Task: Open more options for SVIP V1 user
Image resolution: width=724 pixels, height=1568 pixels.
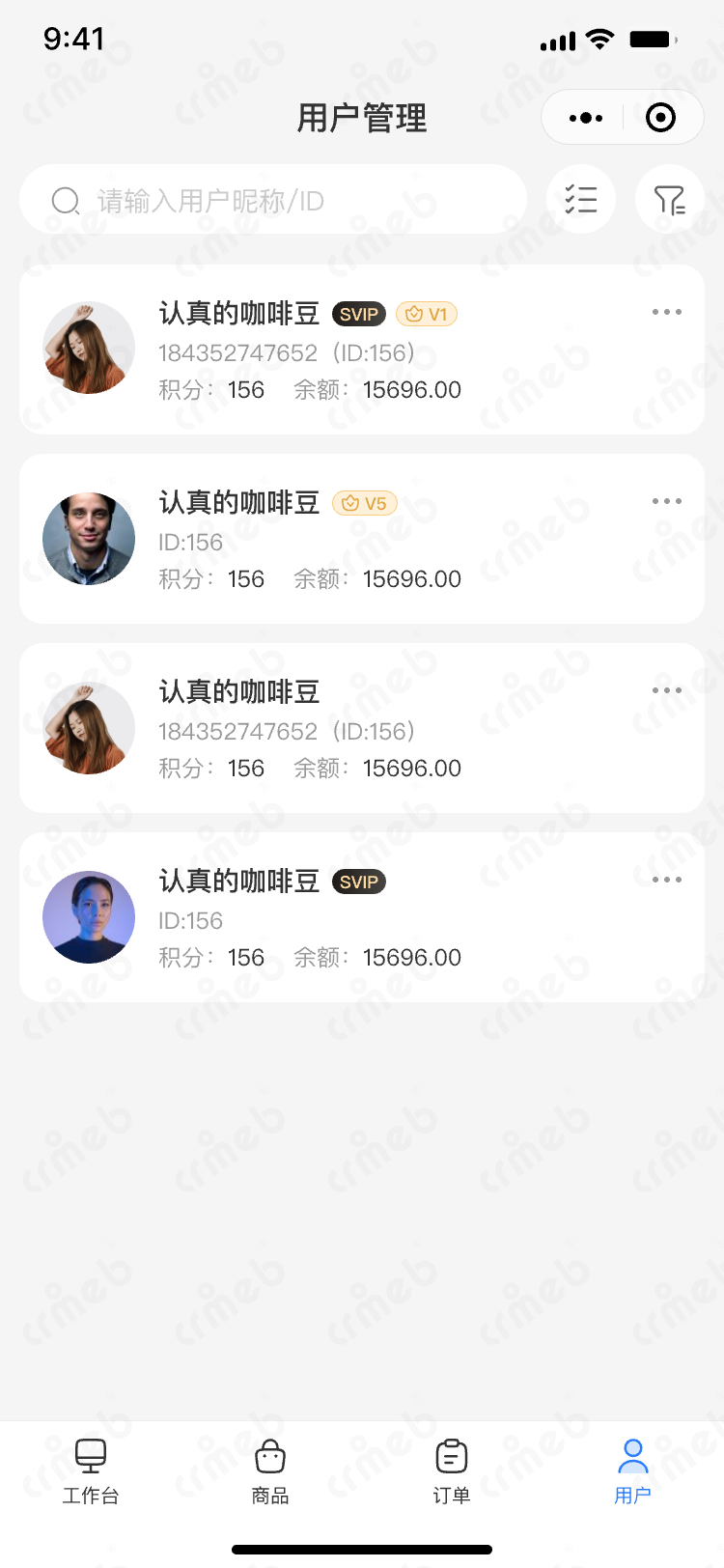Action: click(666, 313)
